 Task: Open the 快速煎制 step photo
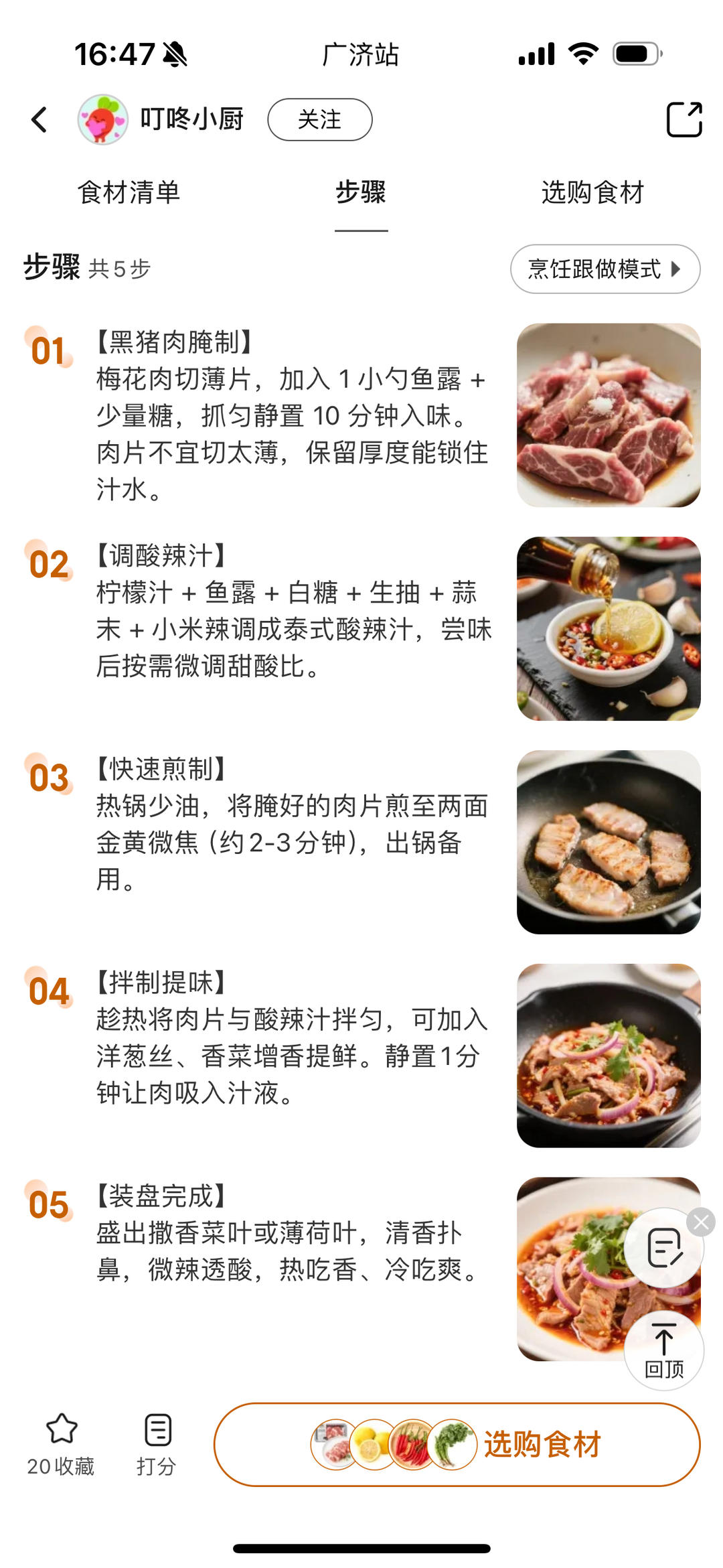tap(608, 842)
